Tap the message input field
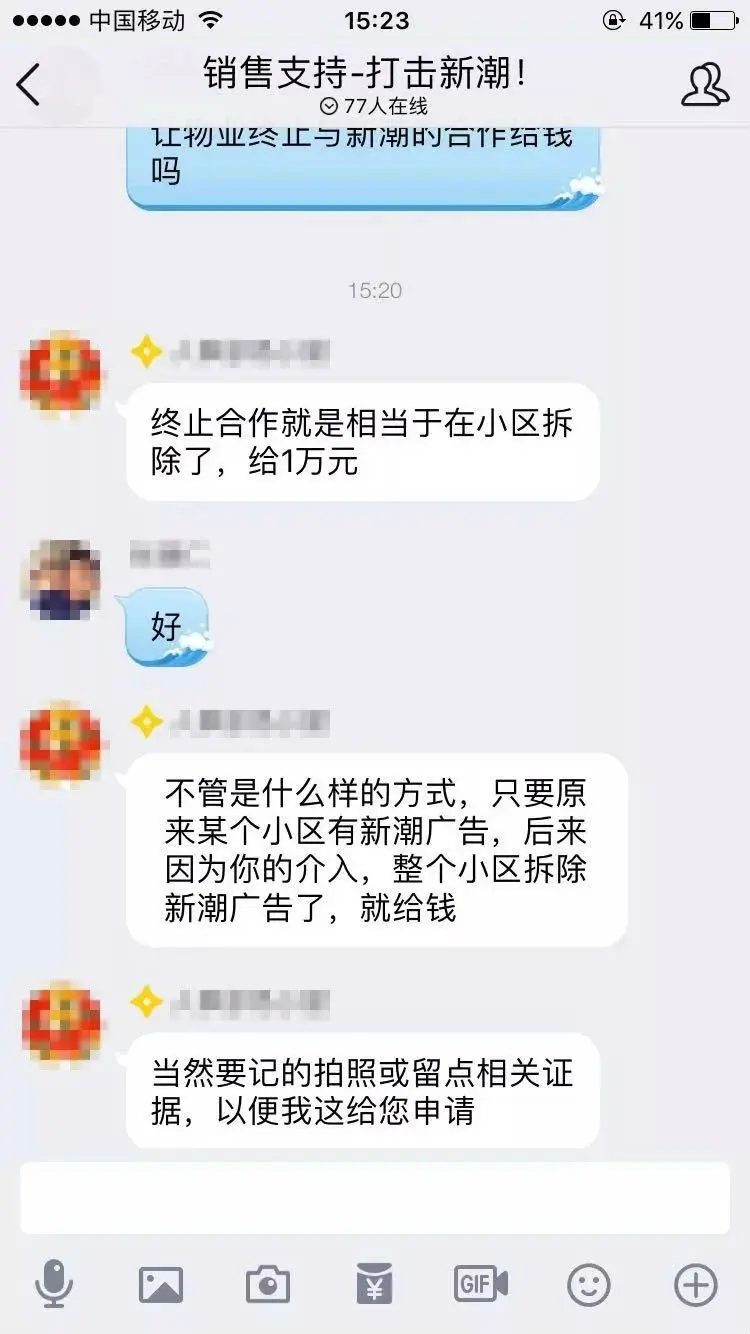The width and height of the screenshot is (750, 1334). (x=375, y=1197)
